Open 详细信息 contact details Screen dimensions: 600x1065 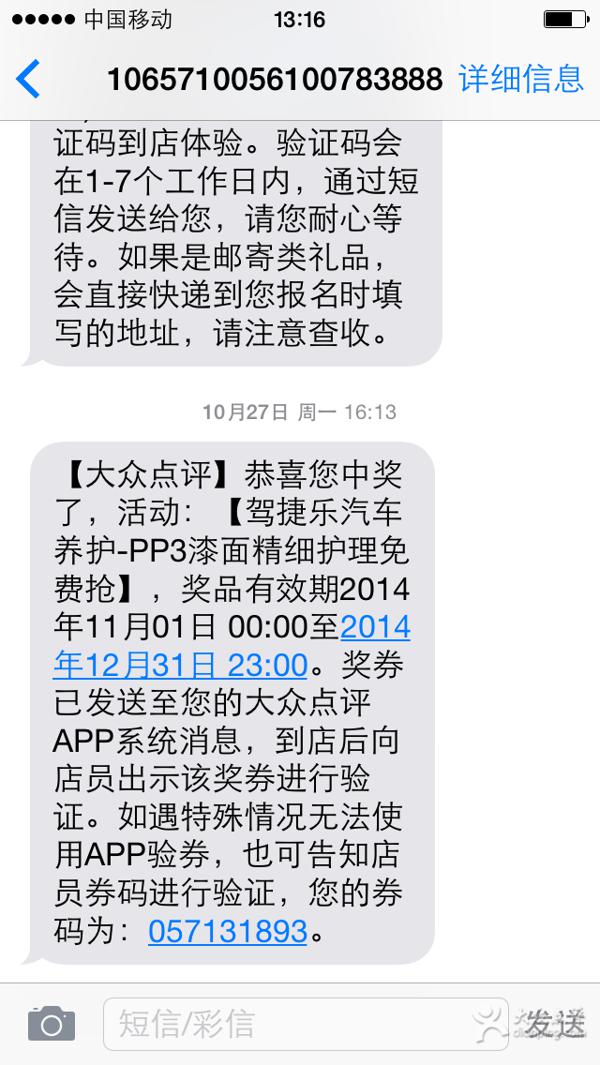pos(520,78)
